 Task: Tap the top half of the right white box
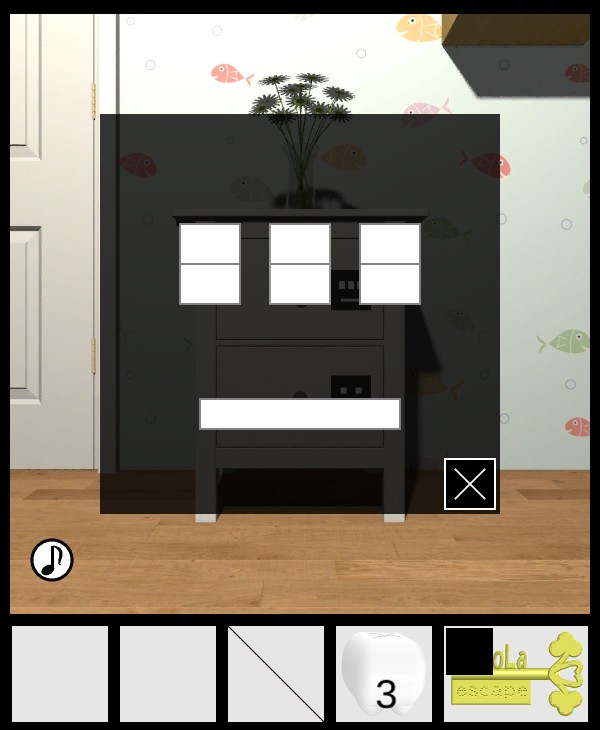390,243
